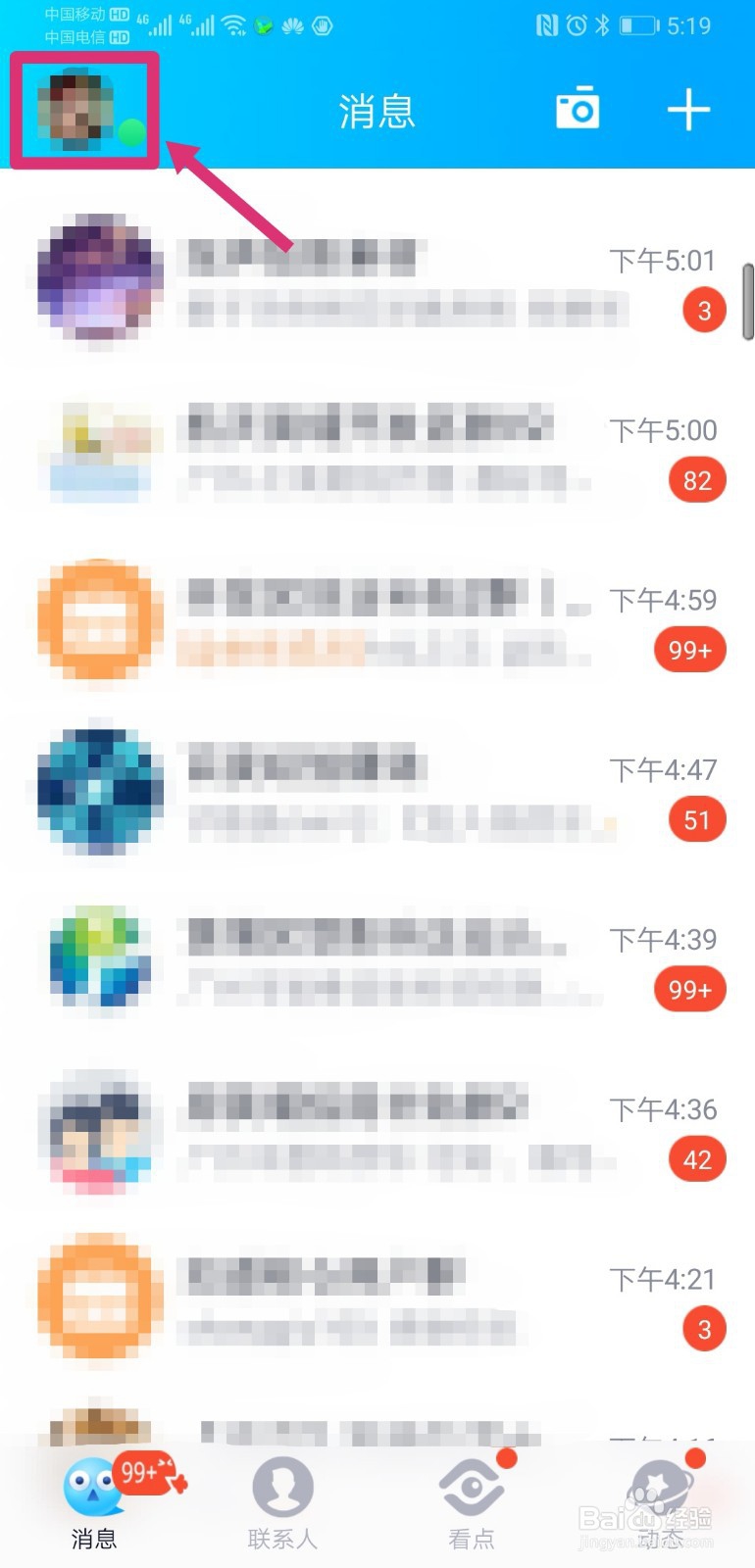Tap the 99+ badge on the 4:39 chat
755x1568 pixels.
689,990
